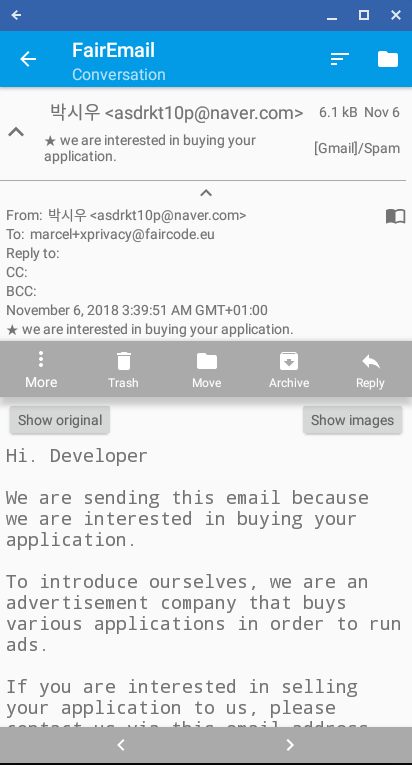Close the window with the X button
This screenshot has width=412, height=765.
396,15
